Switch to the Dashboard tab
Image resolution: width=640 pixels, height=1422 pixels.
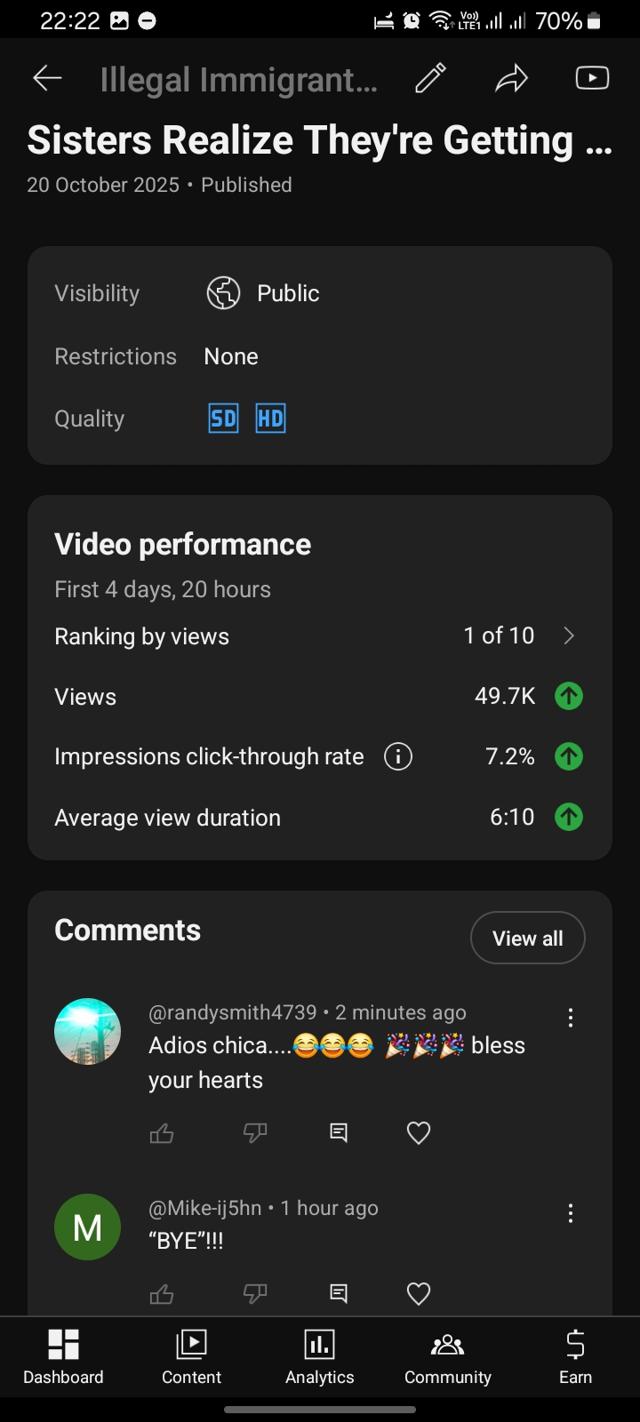click(x=64, y=1357)
